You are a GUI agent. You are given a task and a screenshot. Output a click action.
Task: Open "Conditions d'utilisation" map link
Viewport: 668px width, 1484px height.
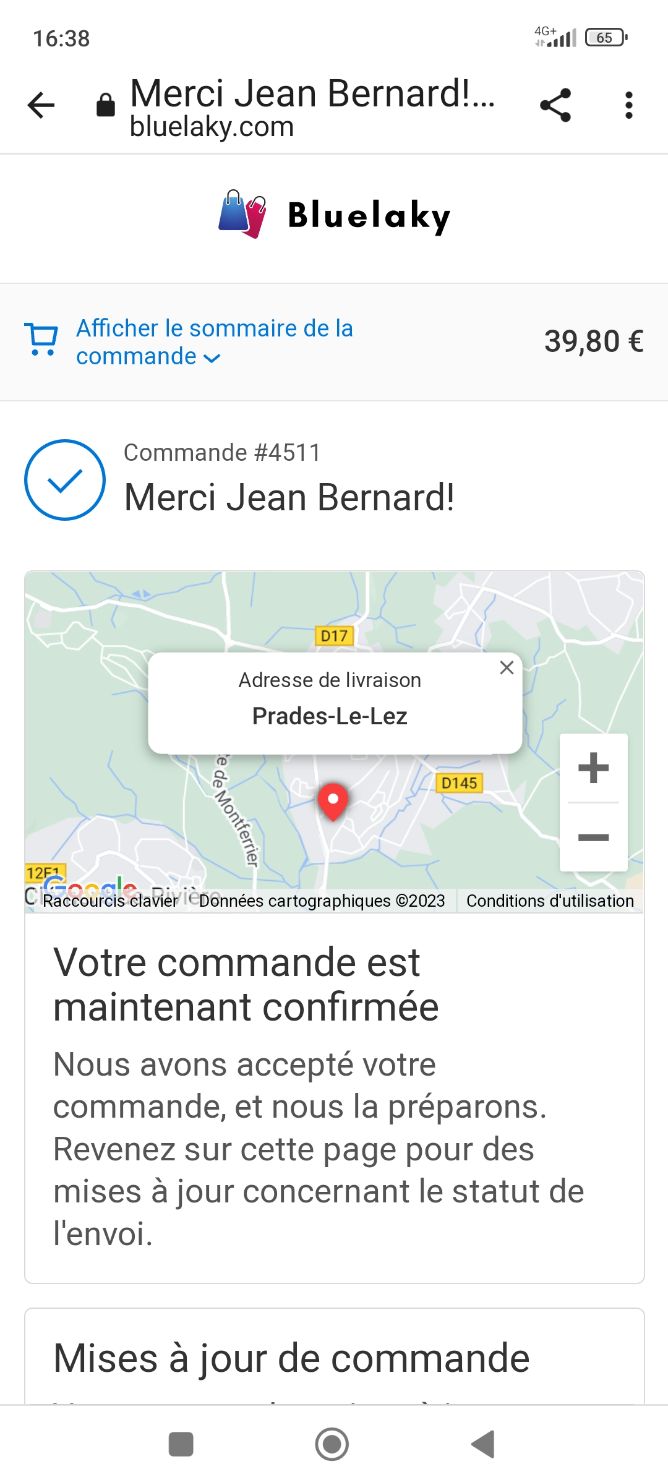coord(550,901)
